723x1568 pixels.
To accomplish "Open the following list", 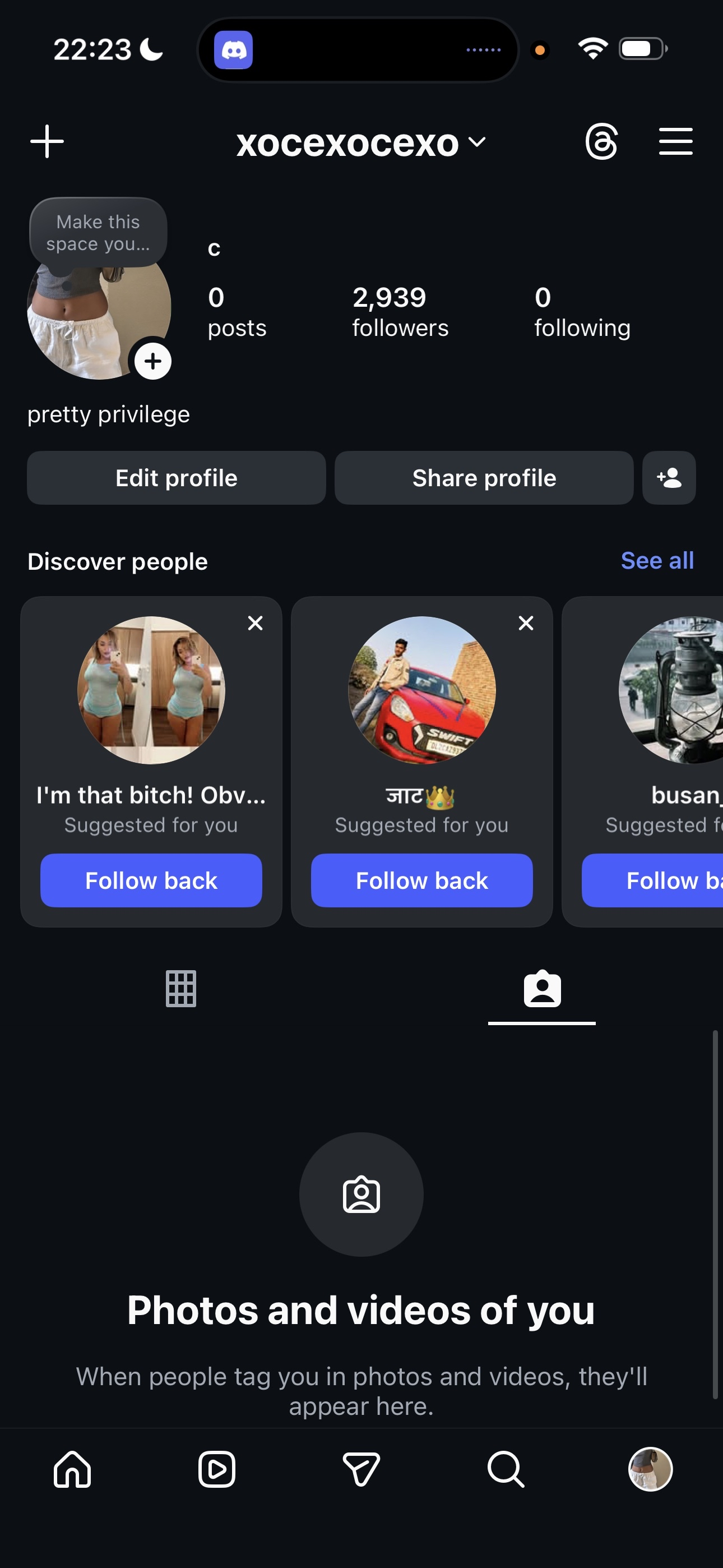I will pyautogui.click(x=582, y=312).
